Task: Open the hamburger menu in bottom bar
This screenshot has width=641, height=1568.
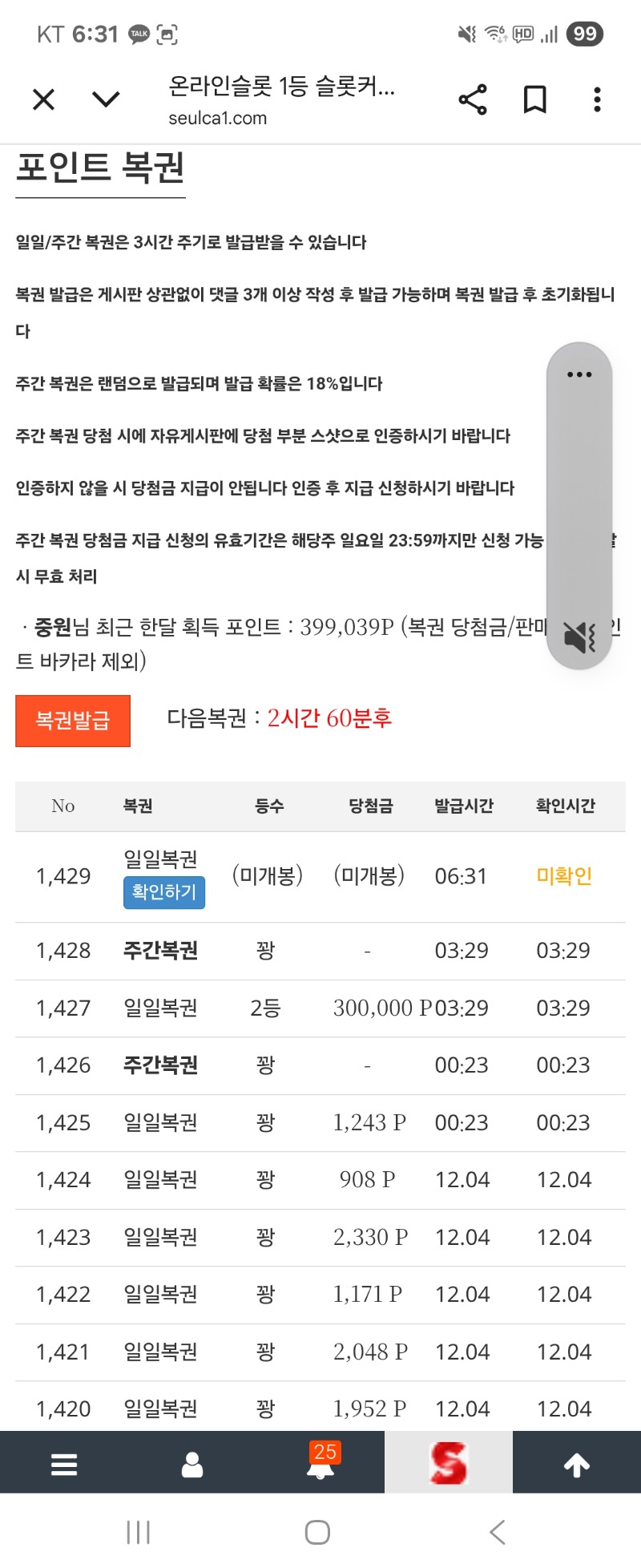Action: [63, 1465]
